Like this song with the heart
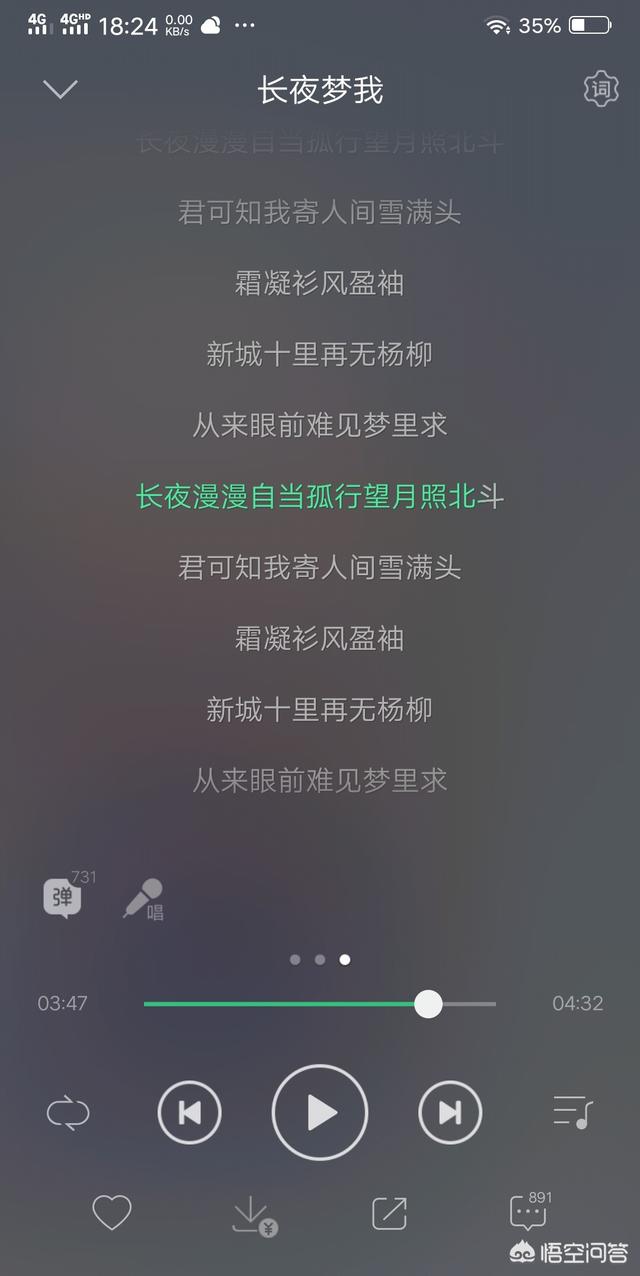Viewport: 640px width, 1276px height. pos(112,1213)
